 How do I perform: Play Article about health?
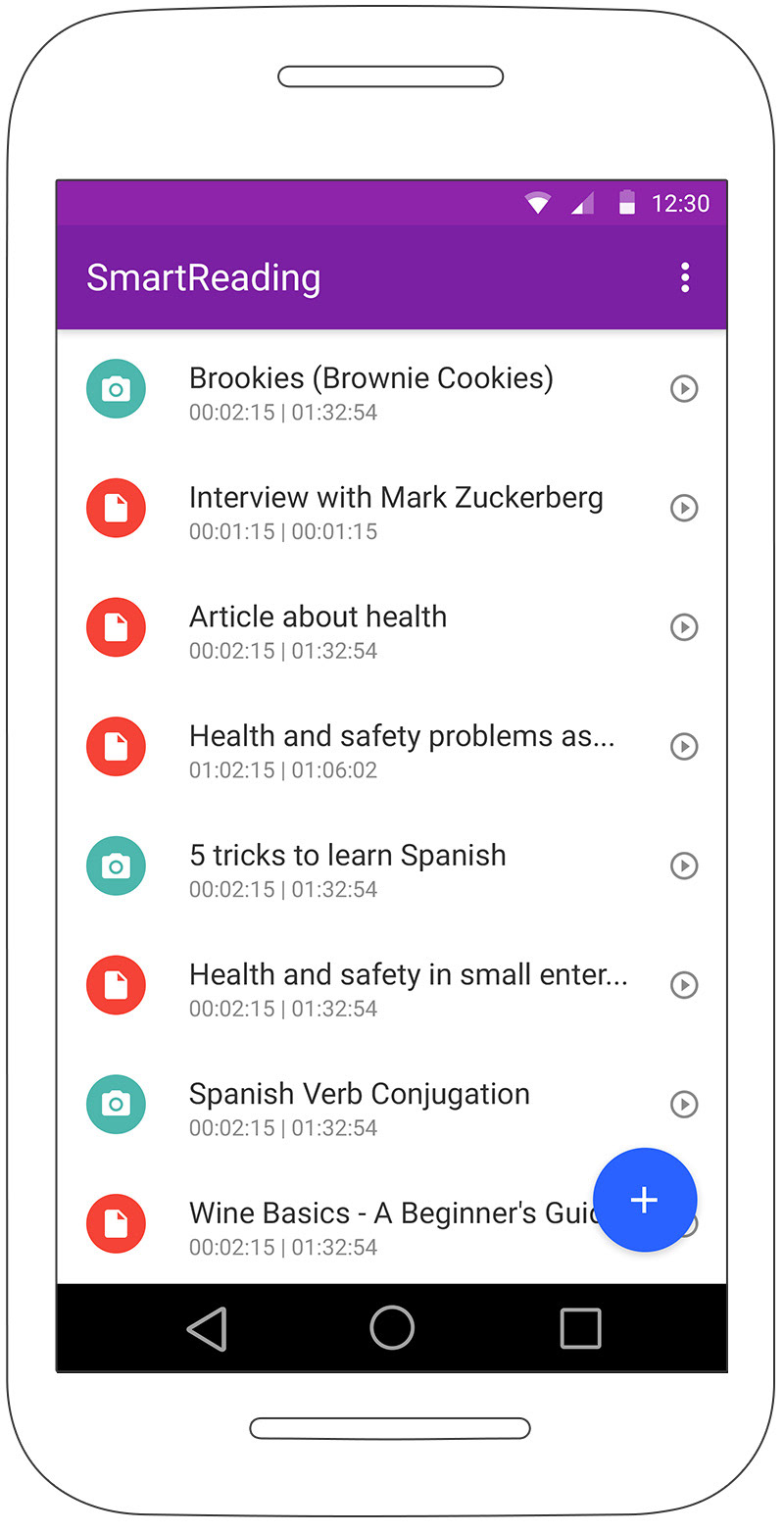[x=684, y=627]
